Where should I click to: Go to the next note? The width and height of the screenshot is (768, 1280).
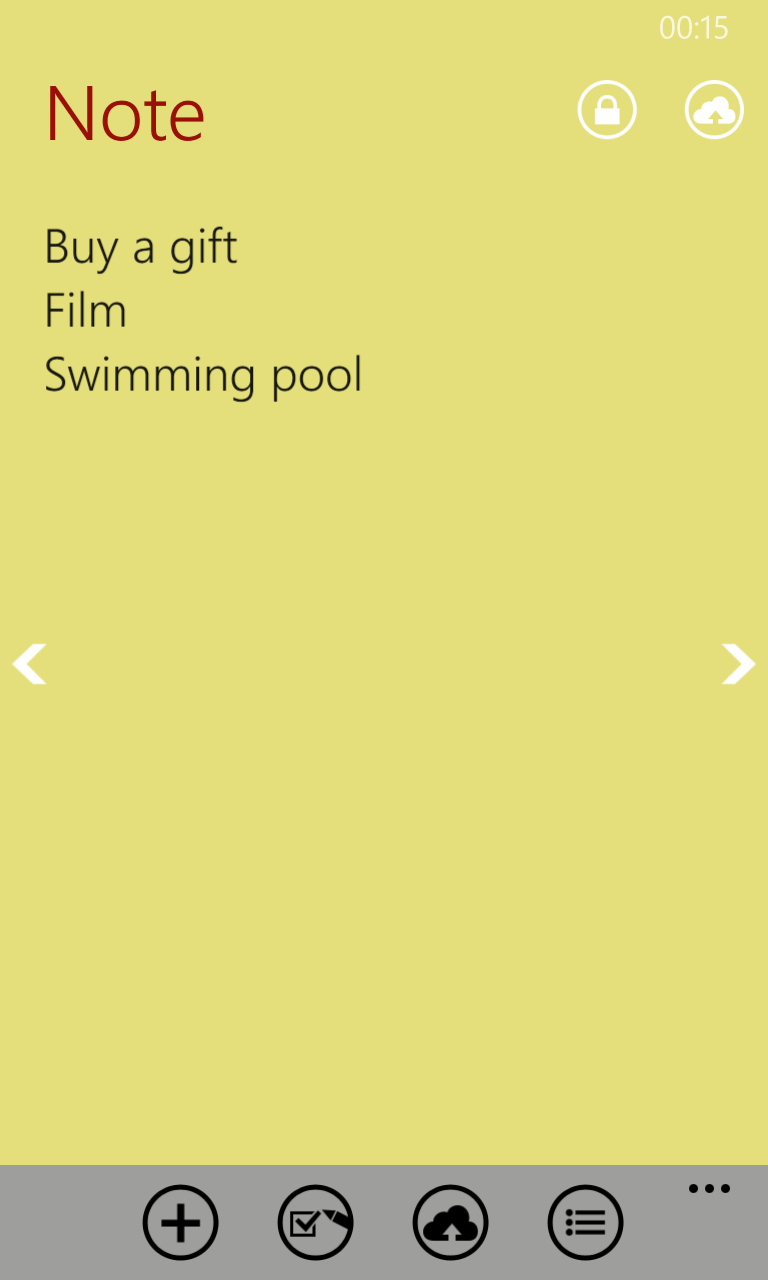738,664
